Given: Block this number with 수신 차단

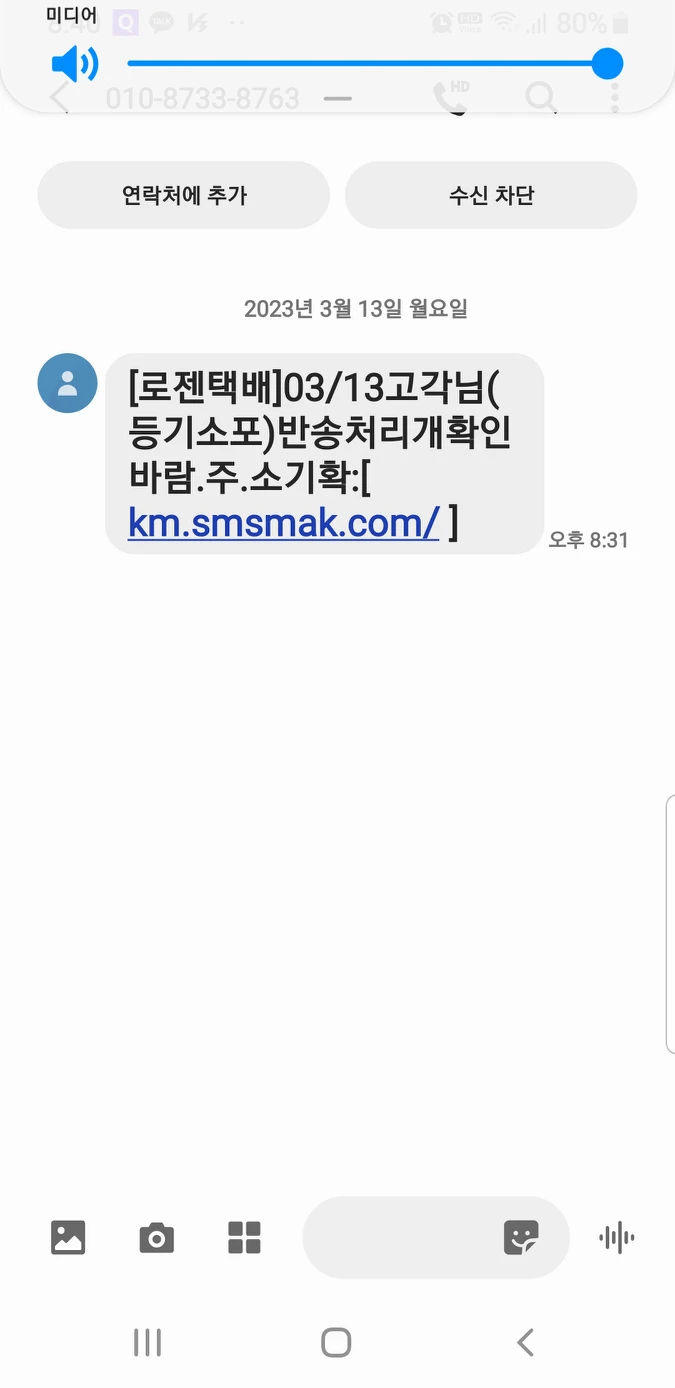Looking at the screenshot, I should coord(491,195).
